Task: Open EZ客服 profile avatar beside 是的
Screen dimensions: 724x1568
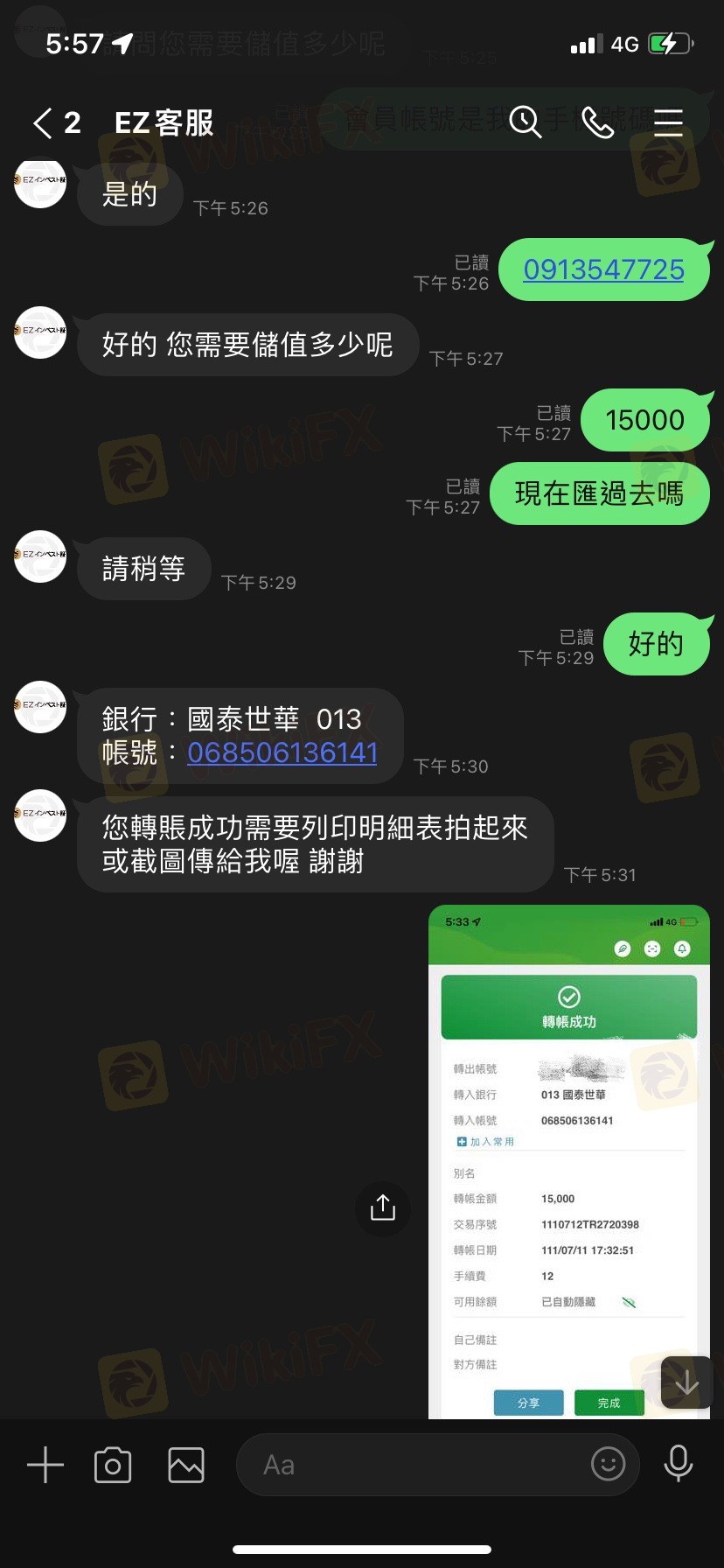Action: click(40, 182)
